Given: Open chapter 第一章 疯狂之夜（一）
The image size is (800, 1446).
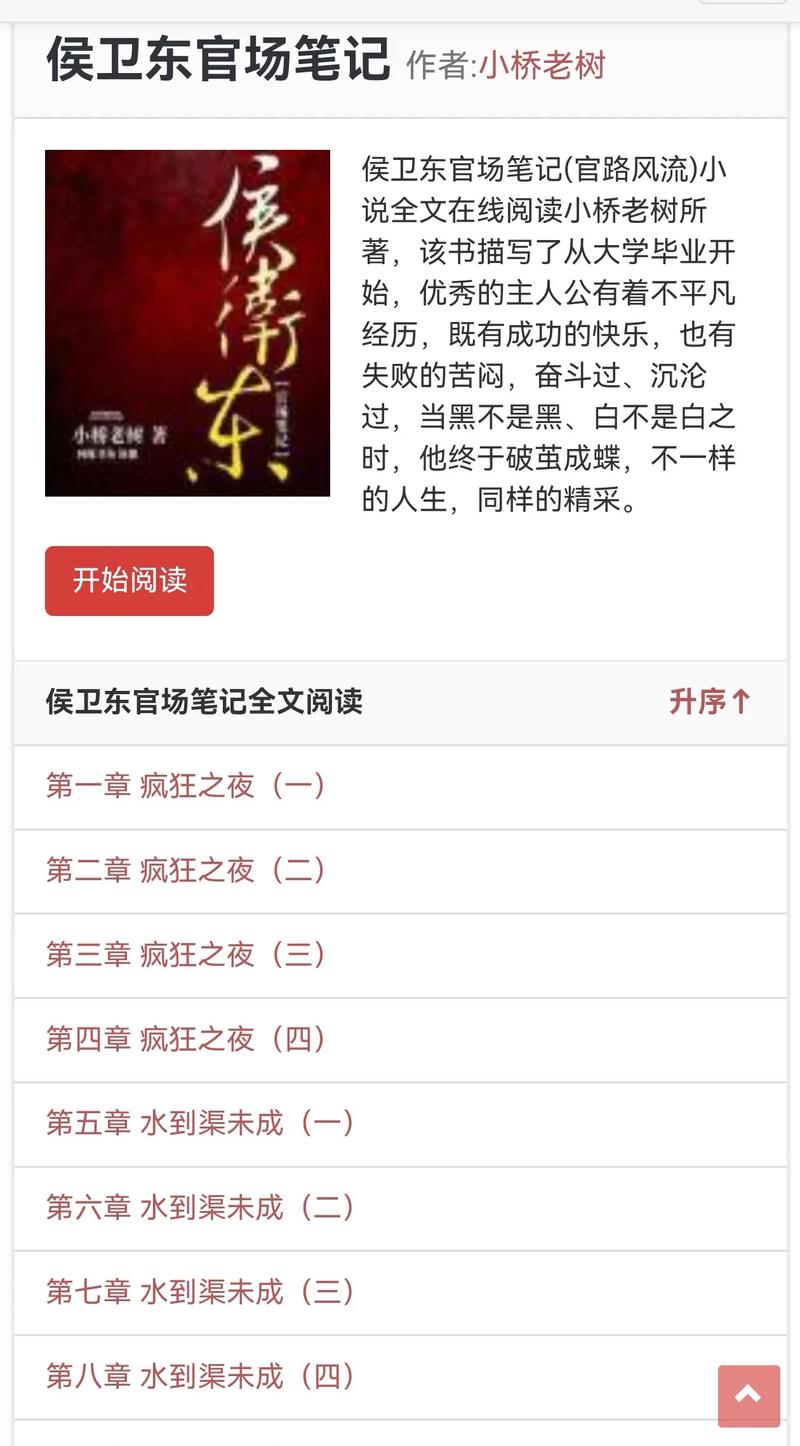Looking at the screenshot, I should coord(184,787).
